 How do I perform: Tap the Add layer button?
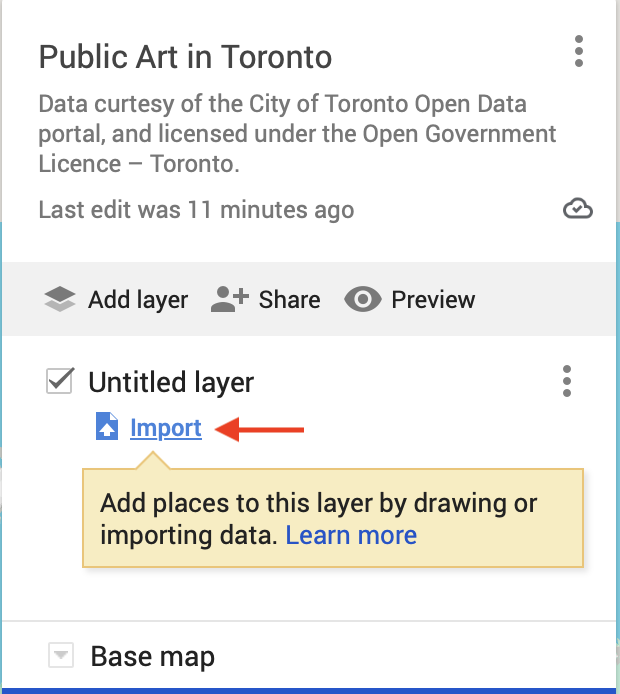tap(117, 300)
